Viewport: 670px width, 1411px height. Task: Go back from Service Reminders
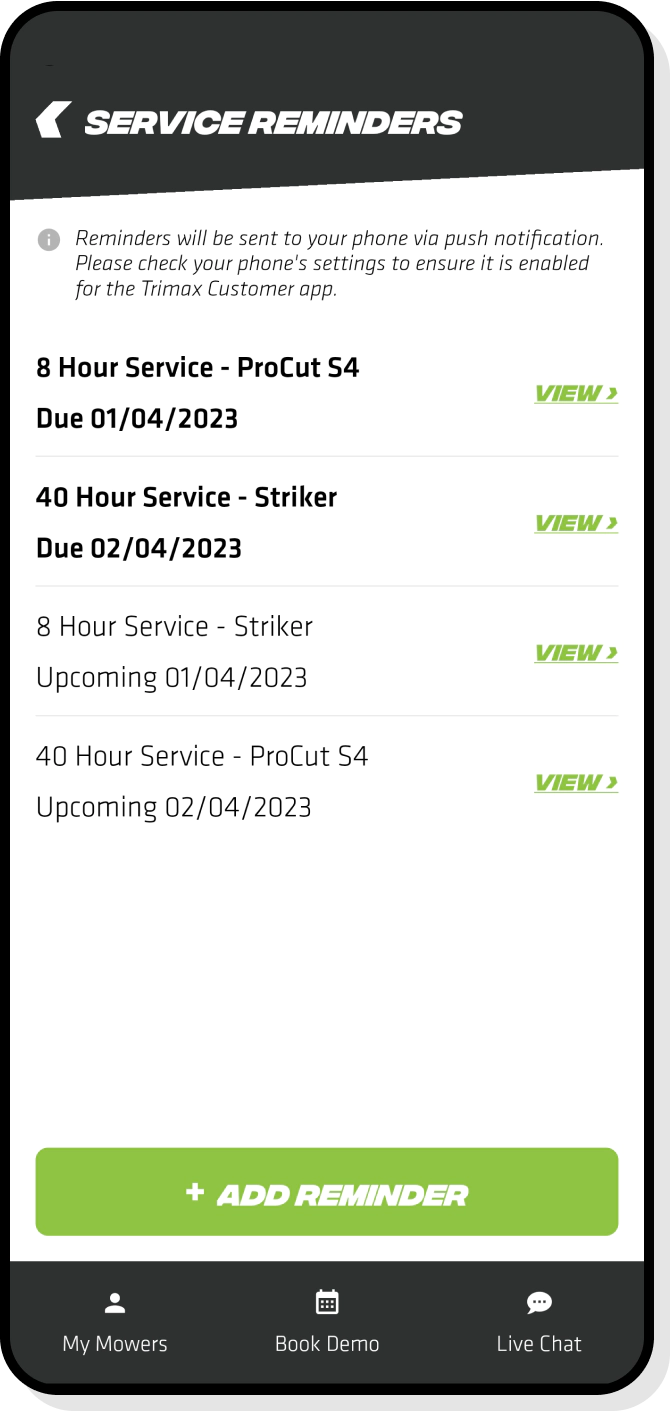pyautogui.click(x=54, y=121)
